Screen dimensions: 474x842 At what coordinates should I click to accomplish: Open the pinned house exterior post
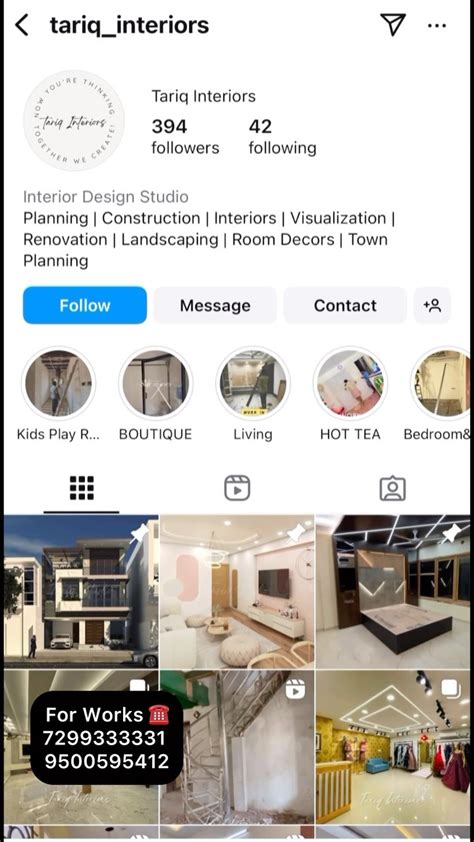pyautogui.click(x=81, y=591)
